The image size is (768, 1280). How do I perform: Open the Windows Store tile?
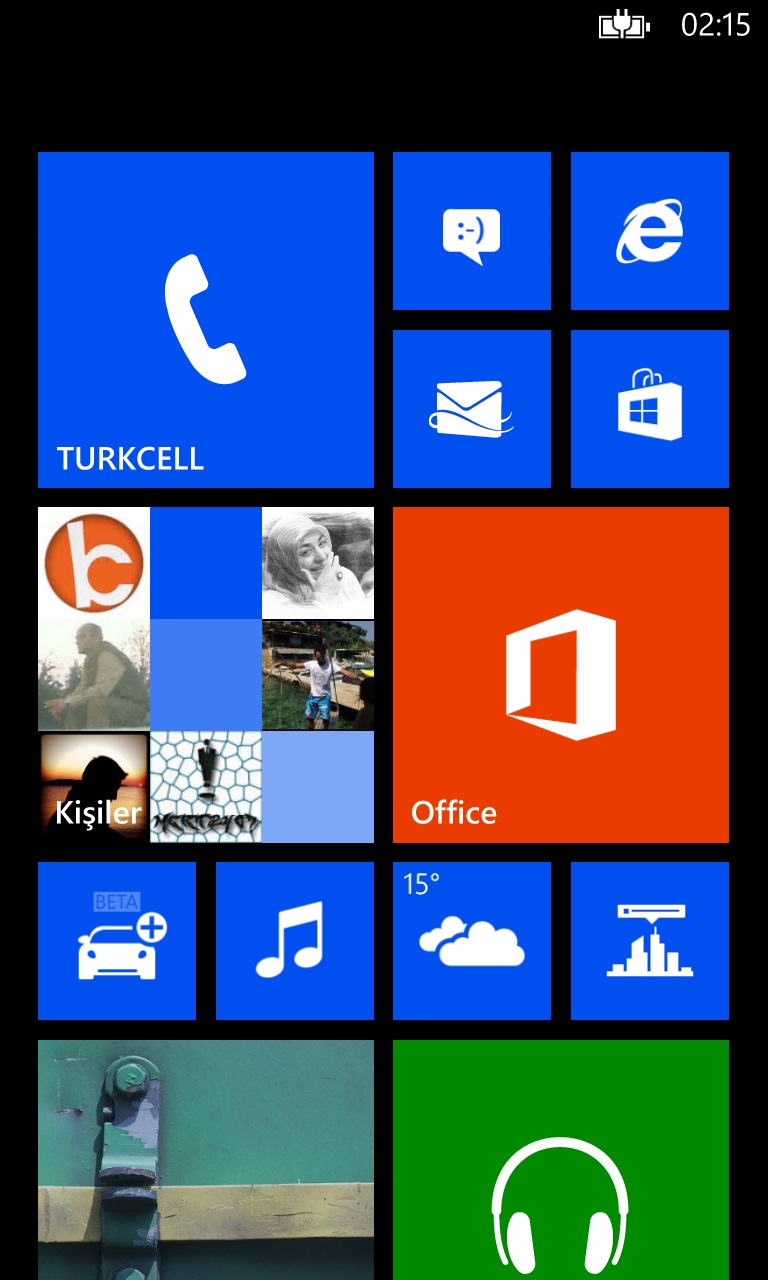tap(650, 409)
